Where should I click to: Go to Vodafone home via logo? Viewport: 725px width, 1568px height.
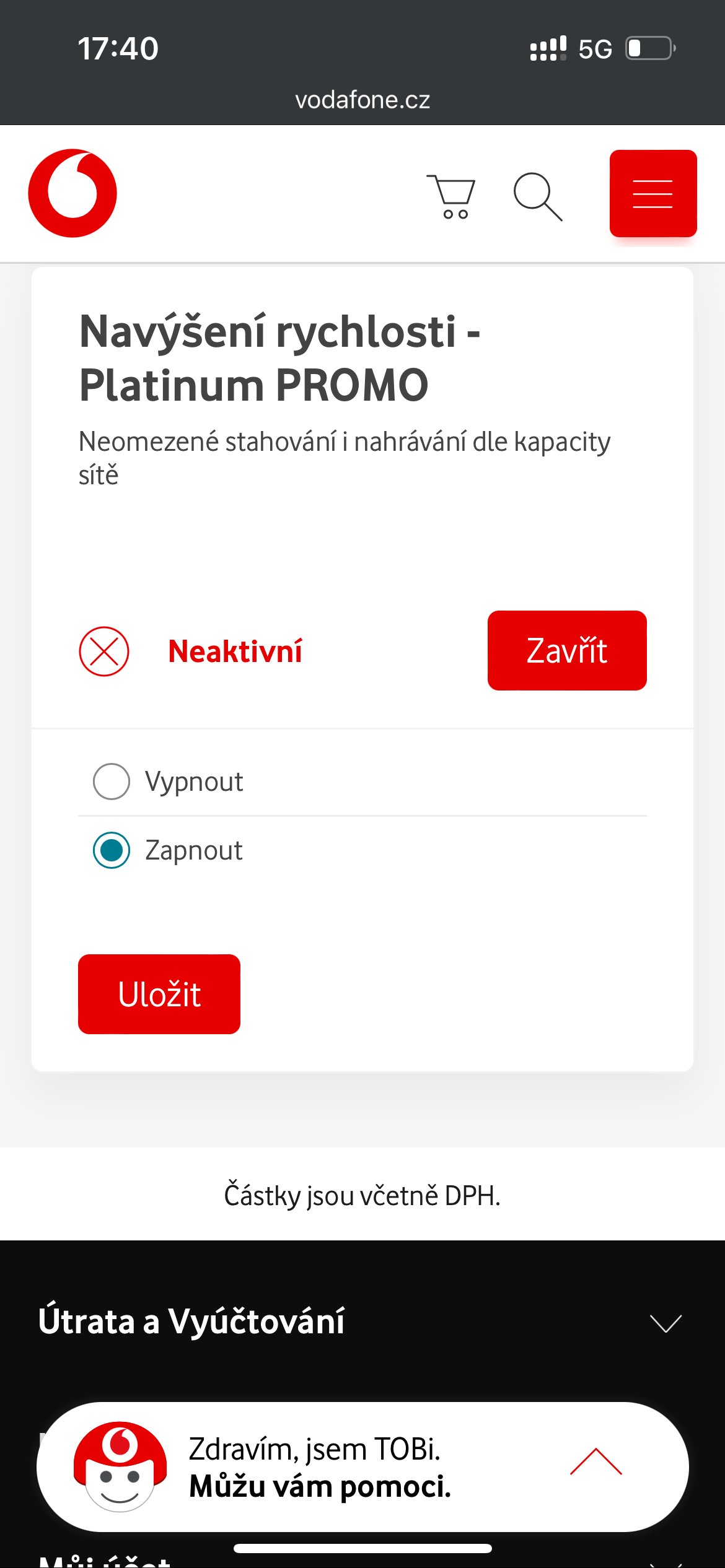point(72,193)
